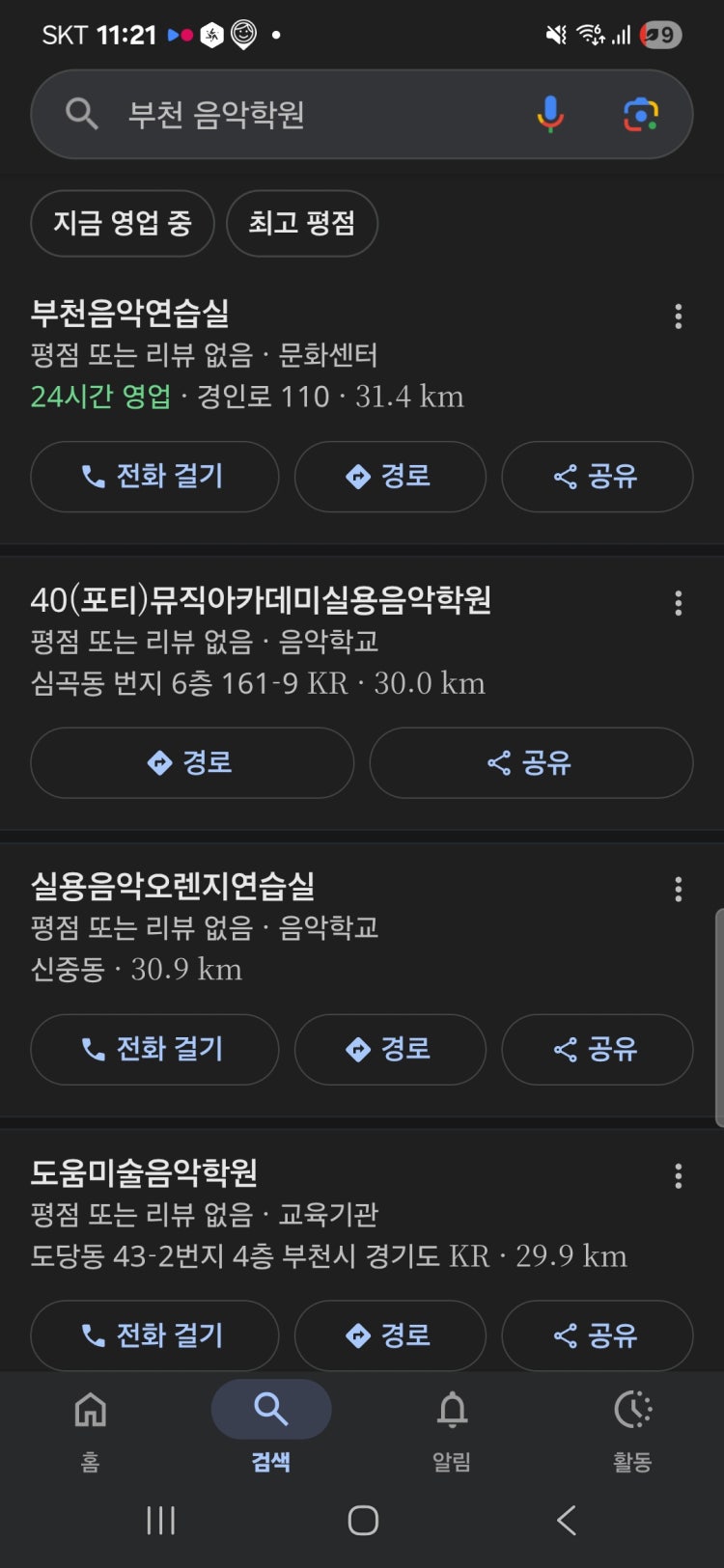Get directions to 40(포티)뮤직아카데미실용음악학원
The width and height of the screenshot is (724, 1568).
click(x=192, y=763)
